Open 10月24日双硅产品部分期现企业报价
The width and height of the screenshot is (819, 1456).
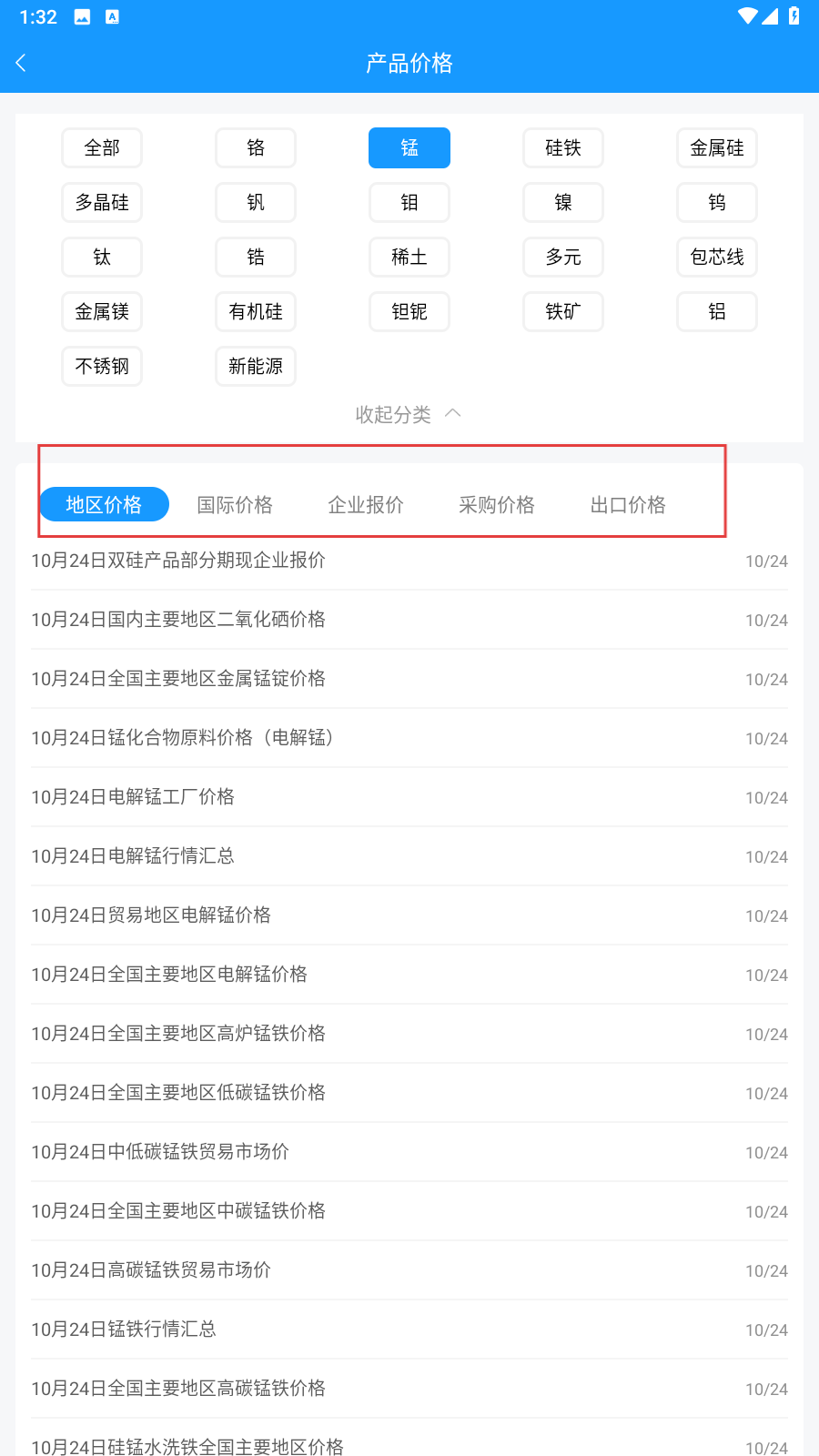point(409,561)
